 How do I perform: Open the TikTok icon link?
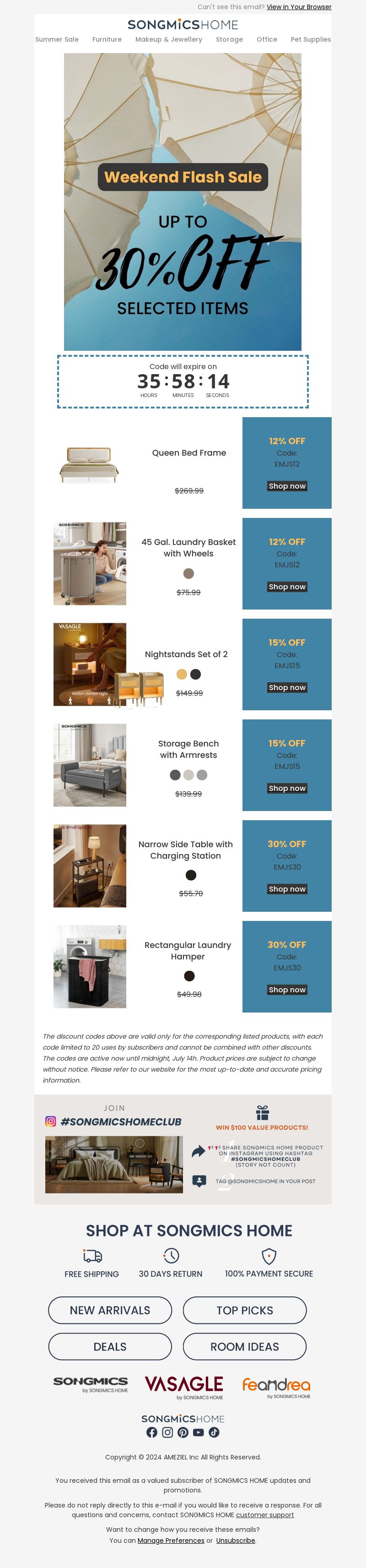coord(214,1432)
